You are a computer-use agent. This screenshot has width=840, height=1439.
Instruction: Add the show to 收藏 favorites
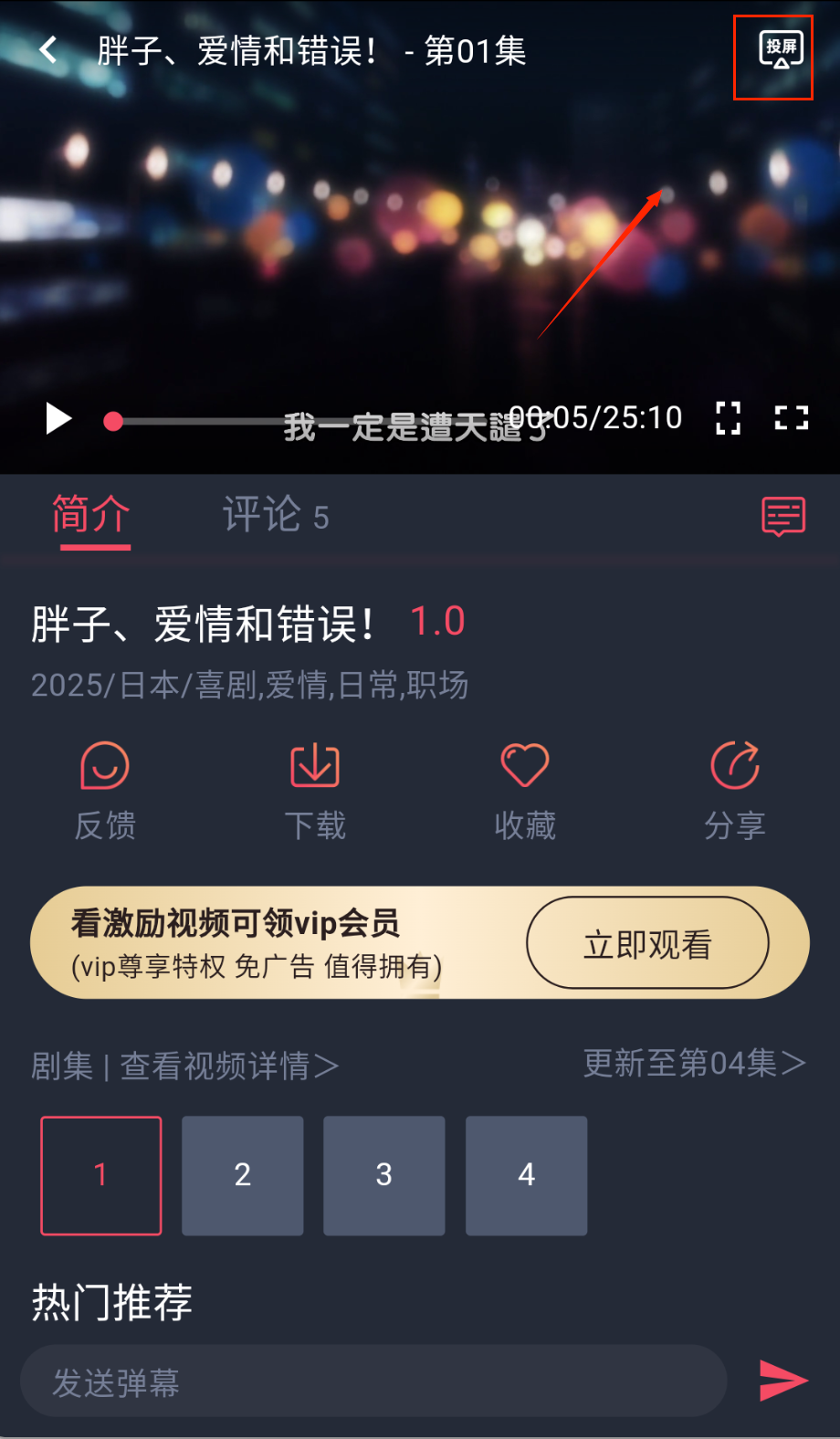[525, 790]
